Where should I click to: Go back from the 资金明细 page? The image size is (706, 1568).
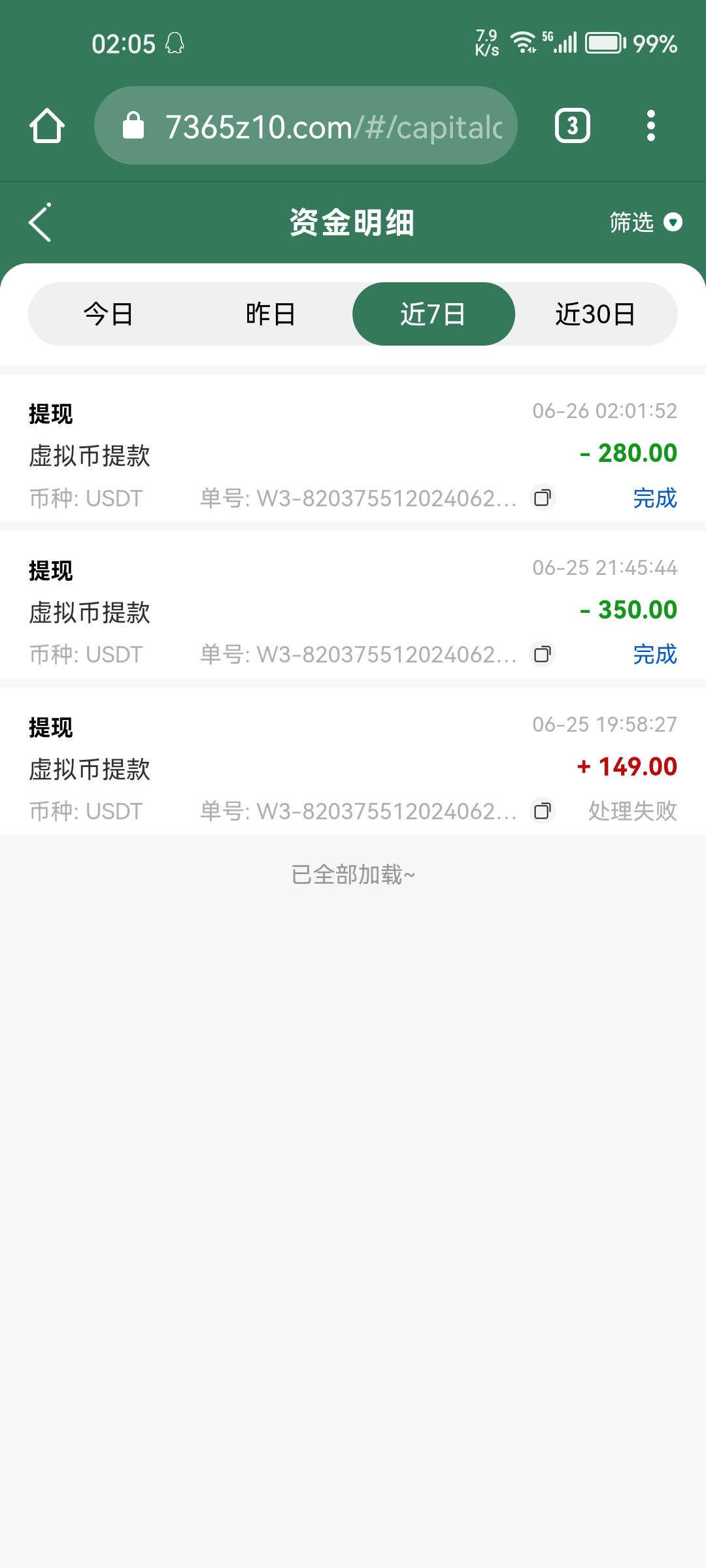pyautogui.click(x=41, y=223)
